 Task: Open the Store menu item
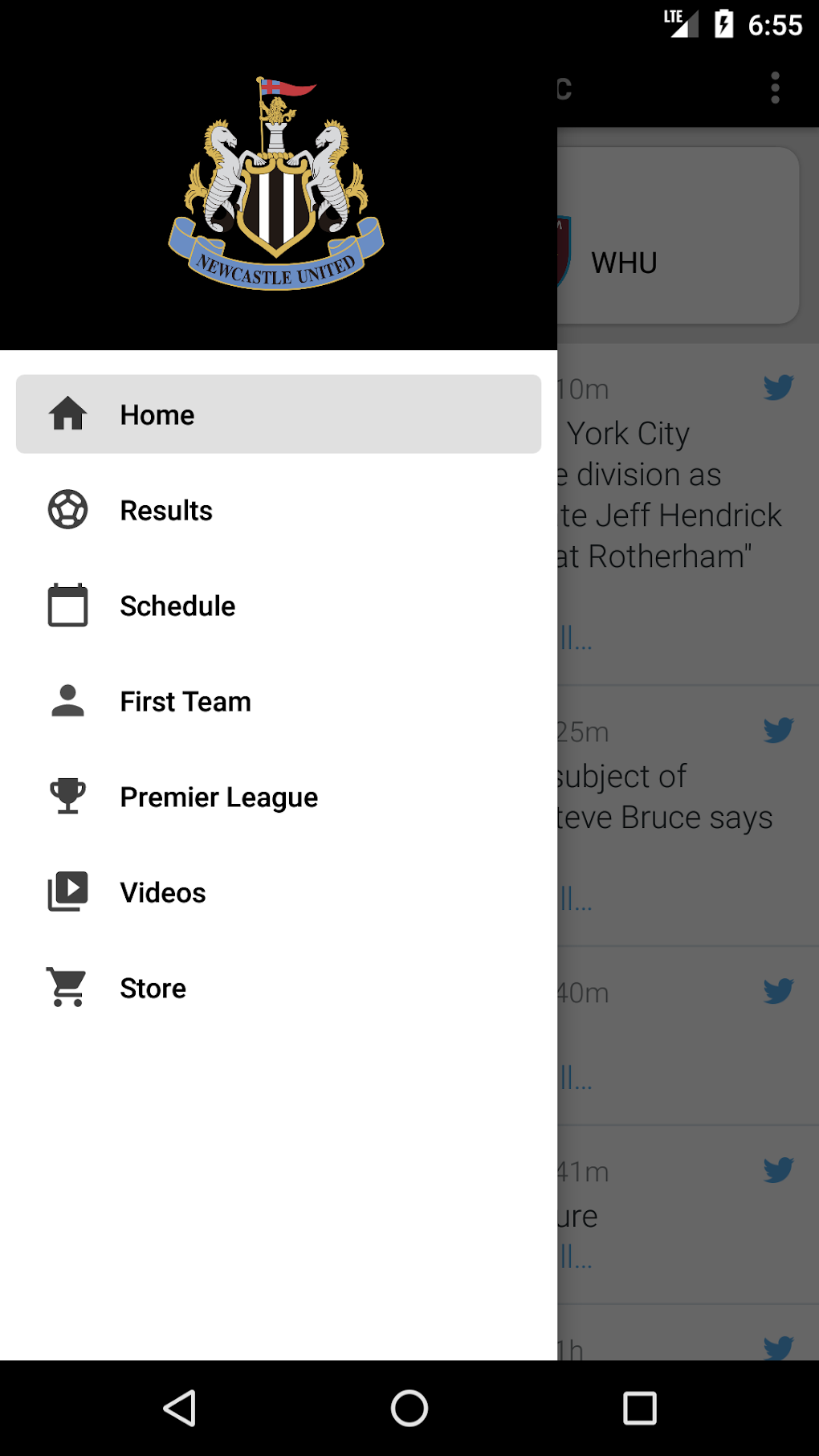coord(278,988)
